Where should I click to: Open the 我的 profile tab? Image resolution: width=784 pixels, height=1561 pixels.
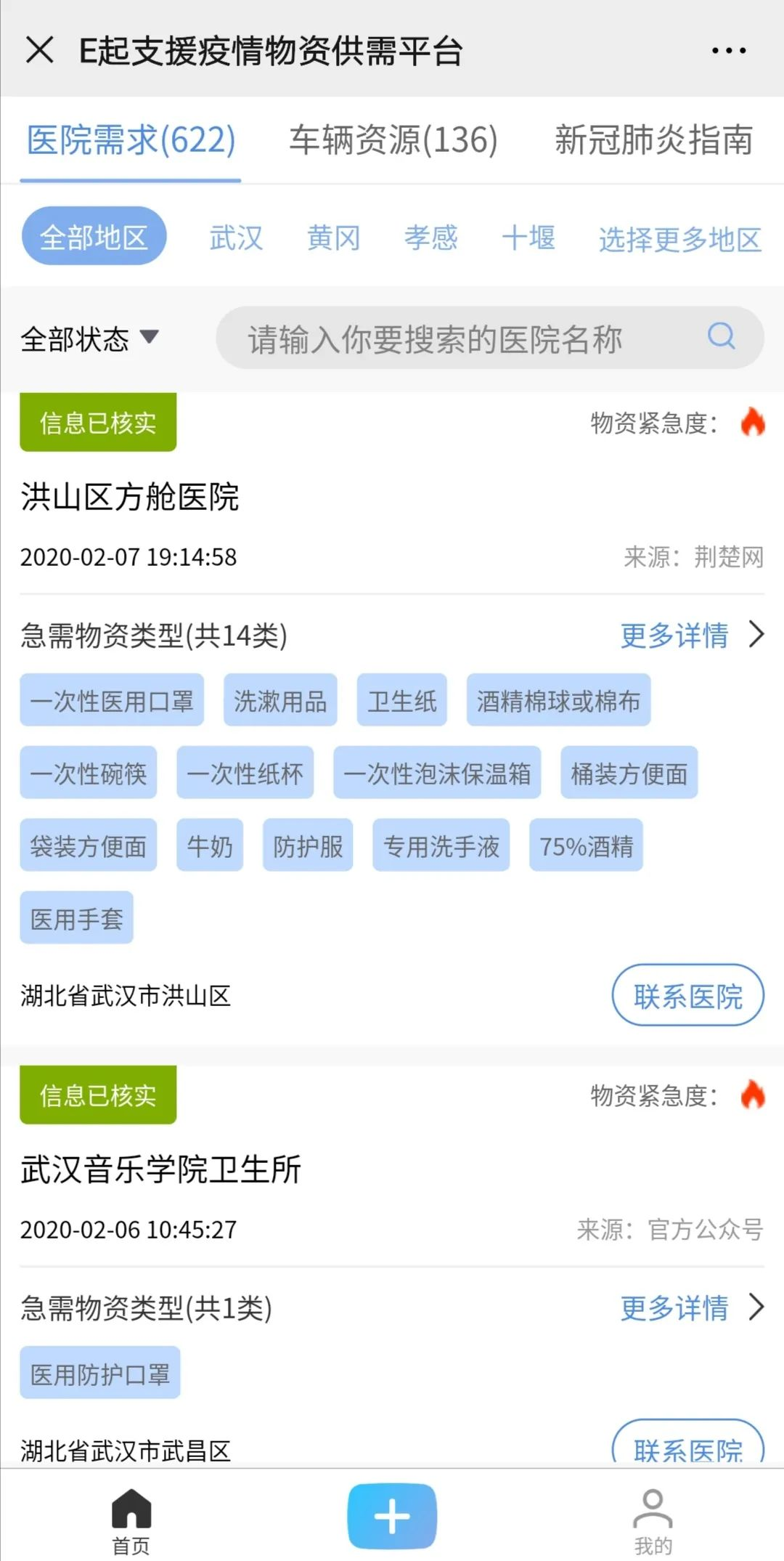click(653, 1520)
